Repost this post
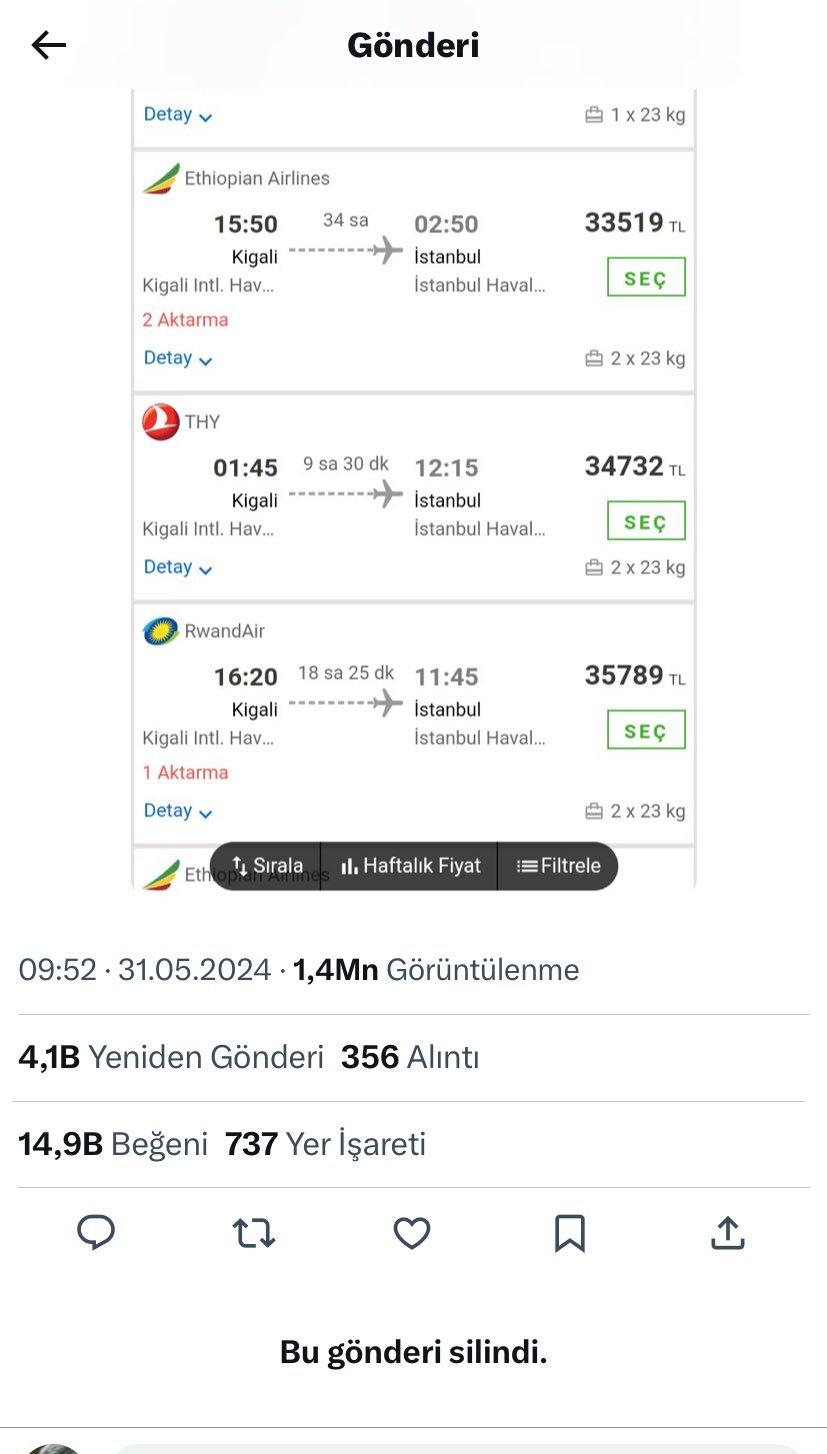 (254, 1233)
